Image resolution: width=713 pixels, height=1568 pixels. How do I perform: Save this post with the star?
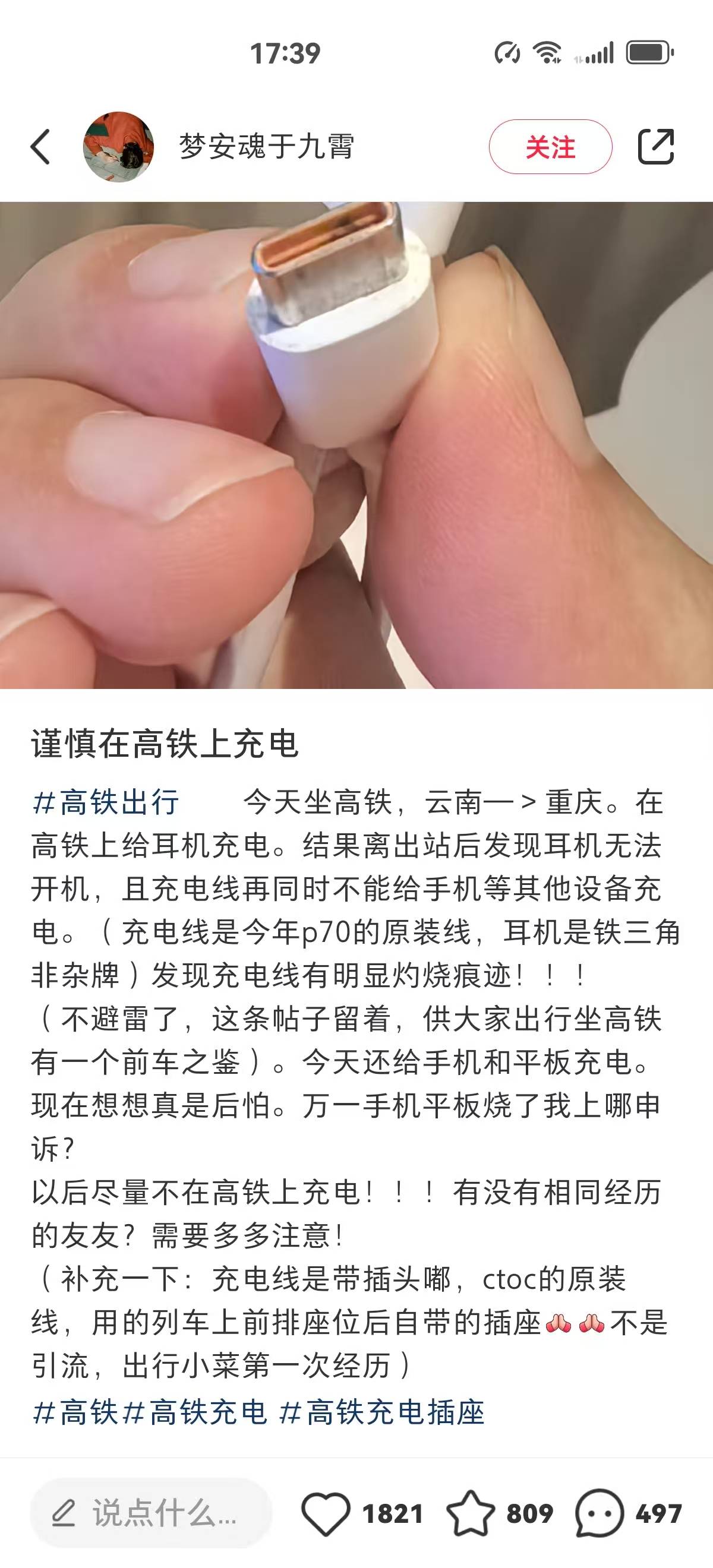coord(471,1513)
